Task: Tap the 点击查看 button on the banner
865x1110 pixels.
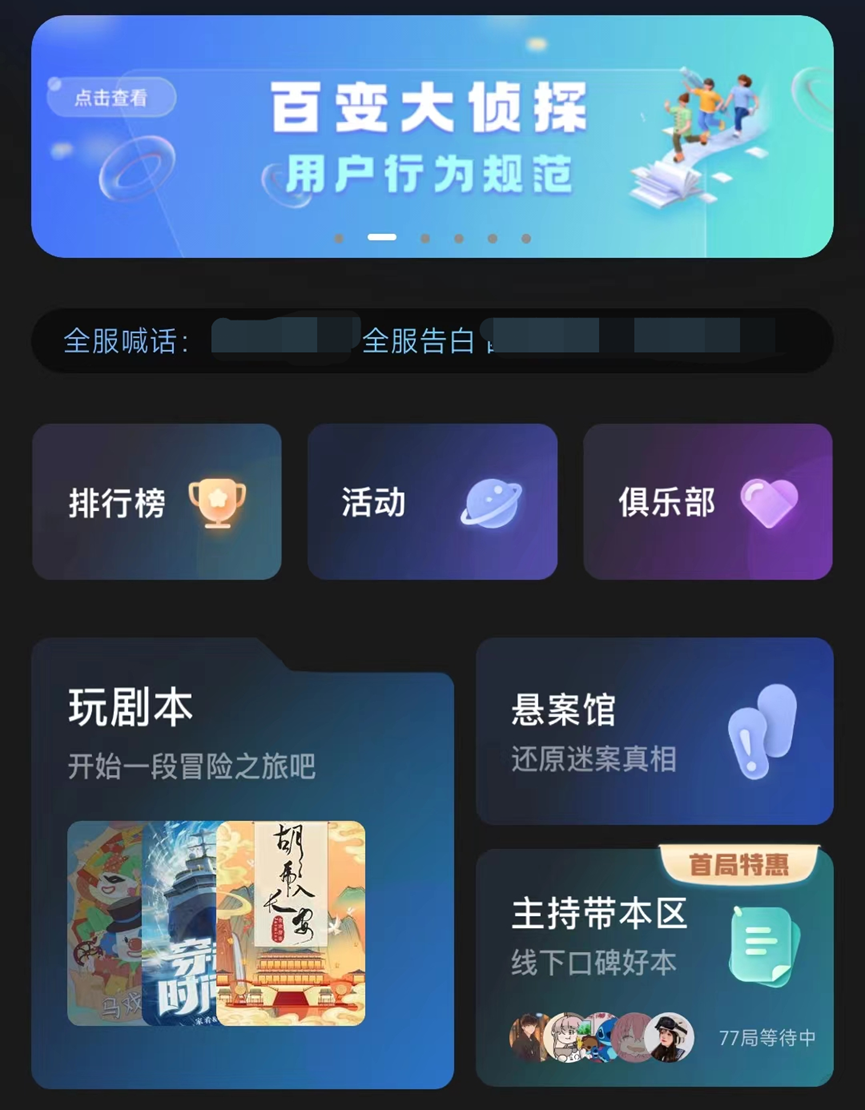Action: coord(111,98)
